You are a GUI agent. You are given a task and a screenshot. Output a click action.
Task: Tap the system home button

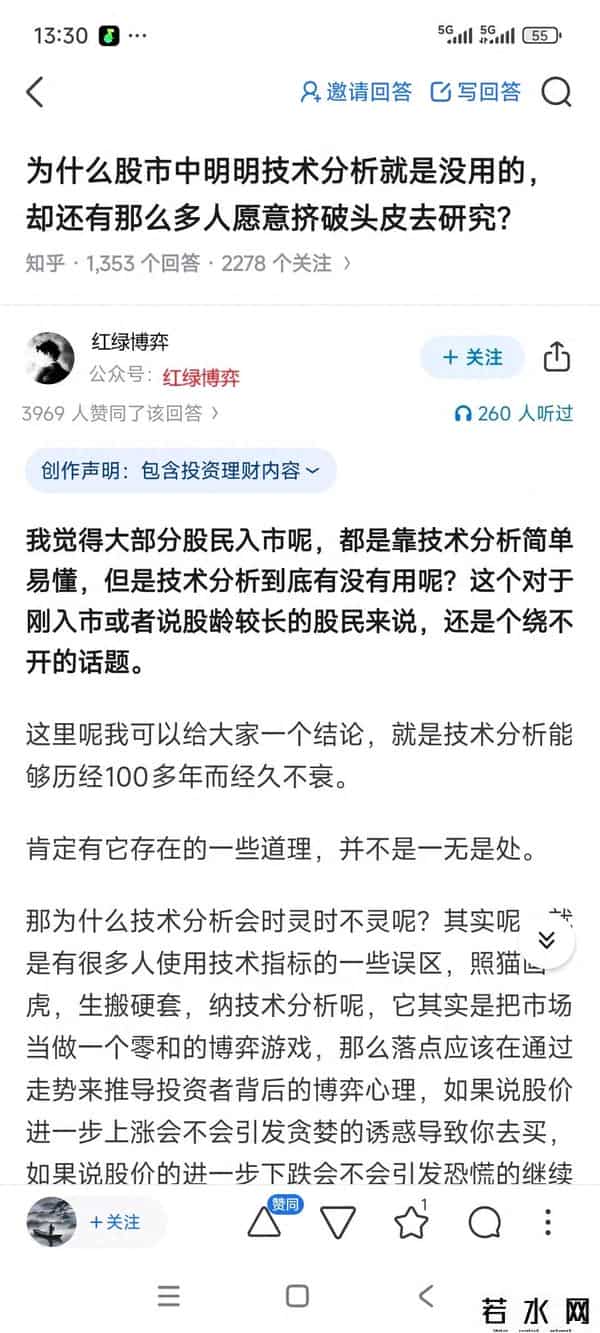[x=297, y=1296]
